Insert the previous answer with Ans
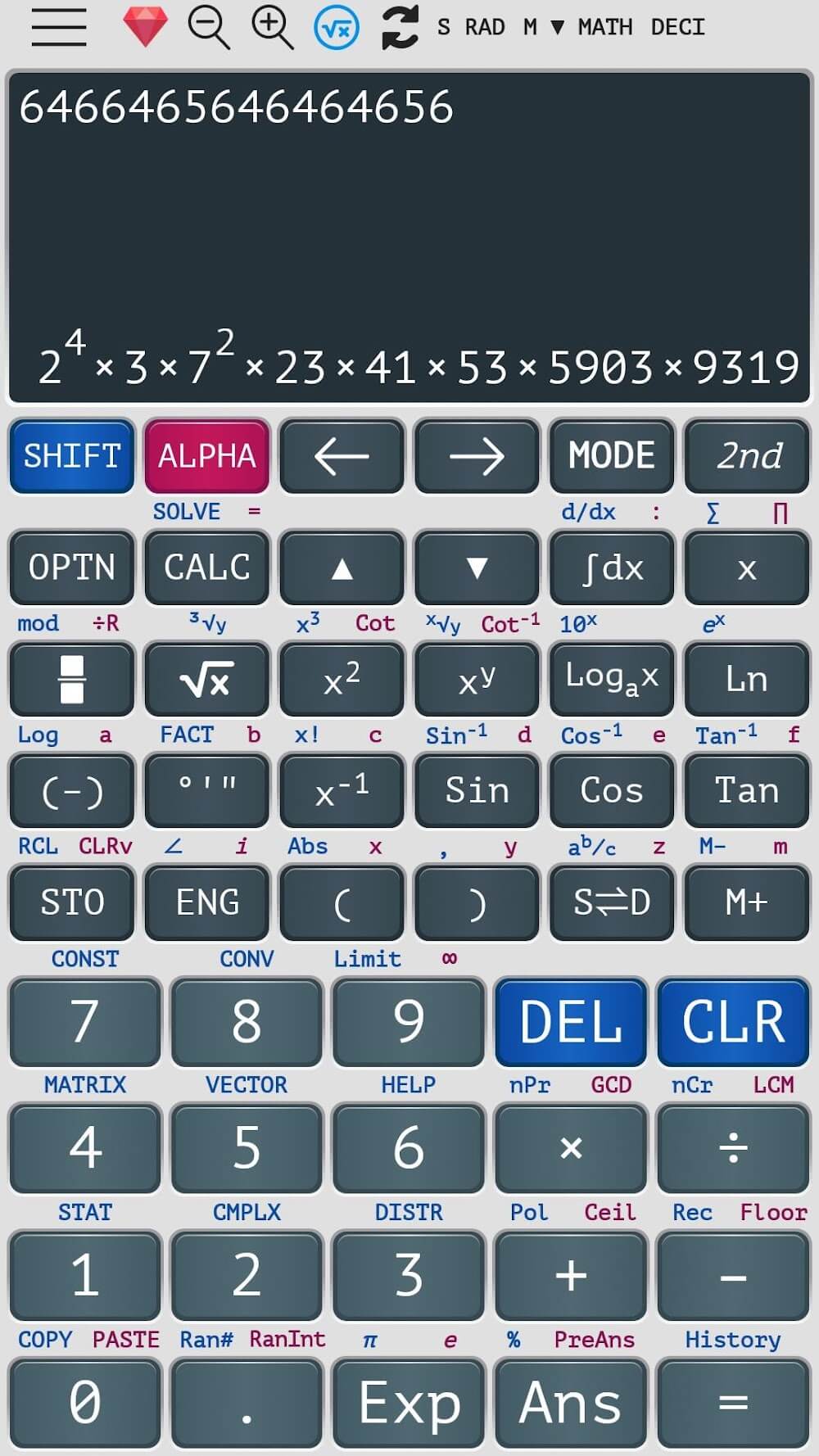Viewport: 819px width, 1456px height. click(x=570, y=1403)
